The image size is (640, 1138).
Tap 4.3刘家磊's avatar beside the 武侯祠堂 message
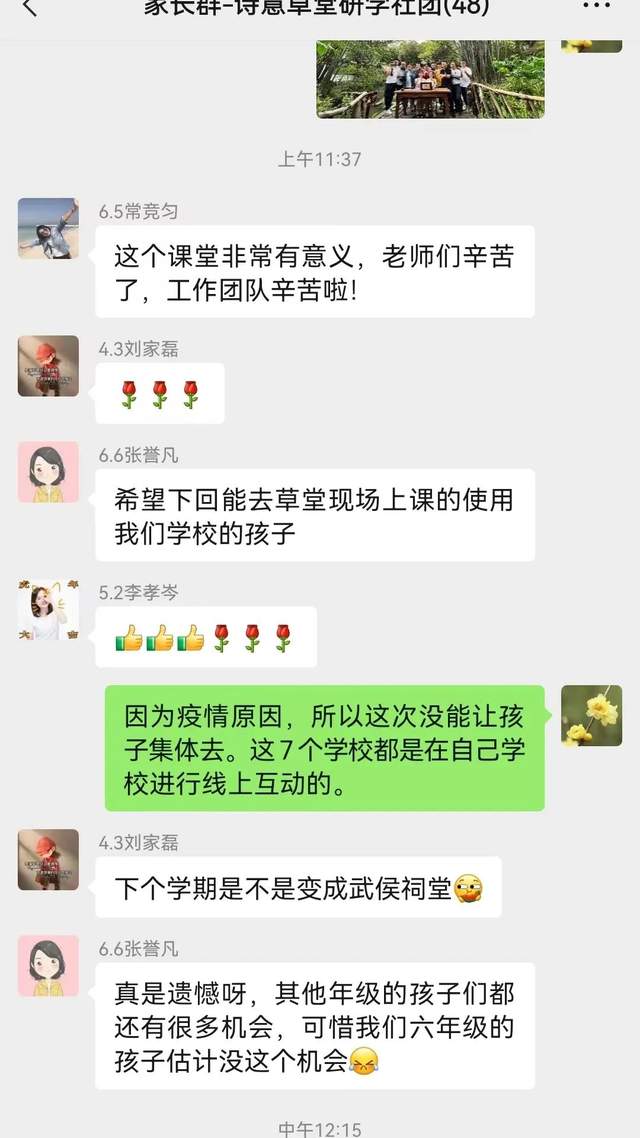[48, 860]
